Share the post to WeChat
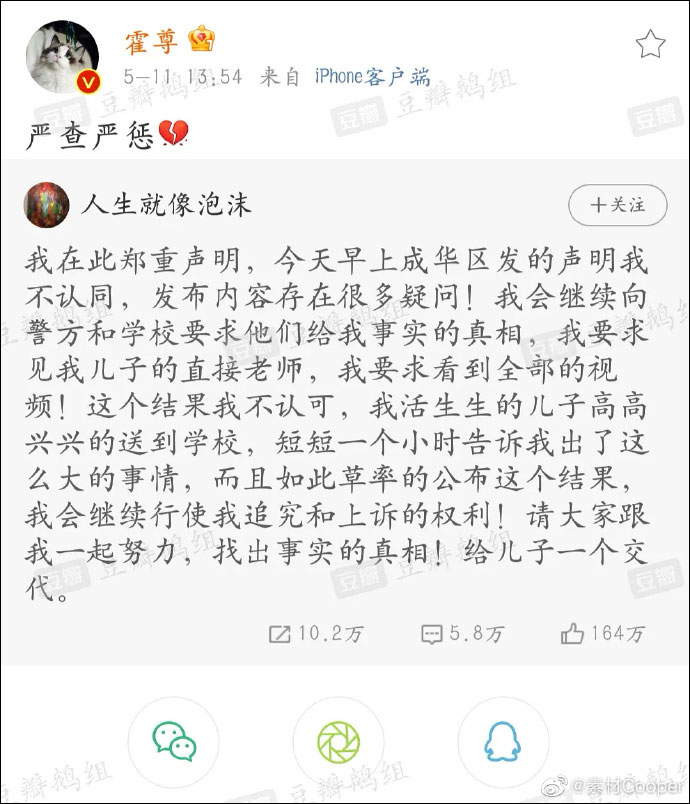The width and height of the screenshot is (690, 804). click(173, 742)
